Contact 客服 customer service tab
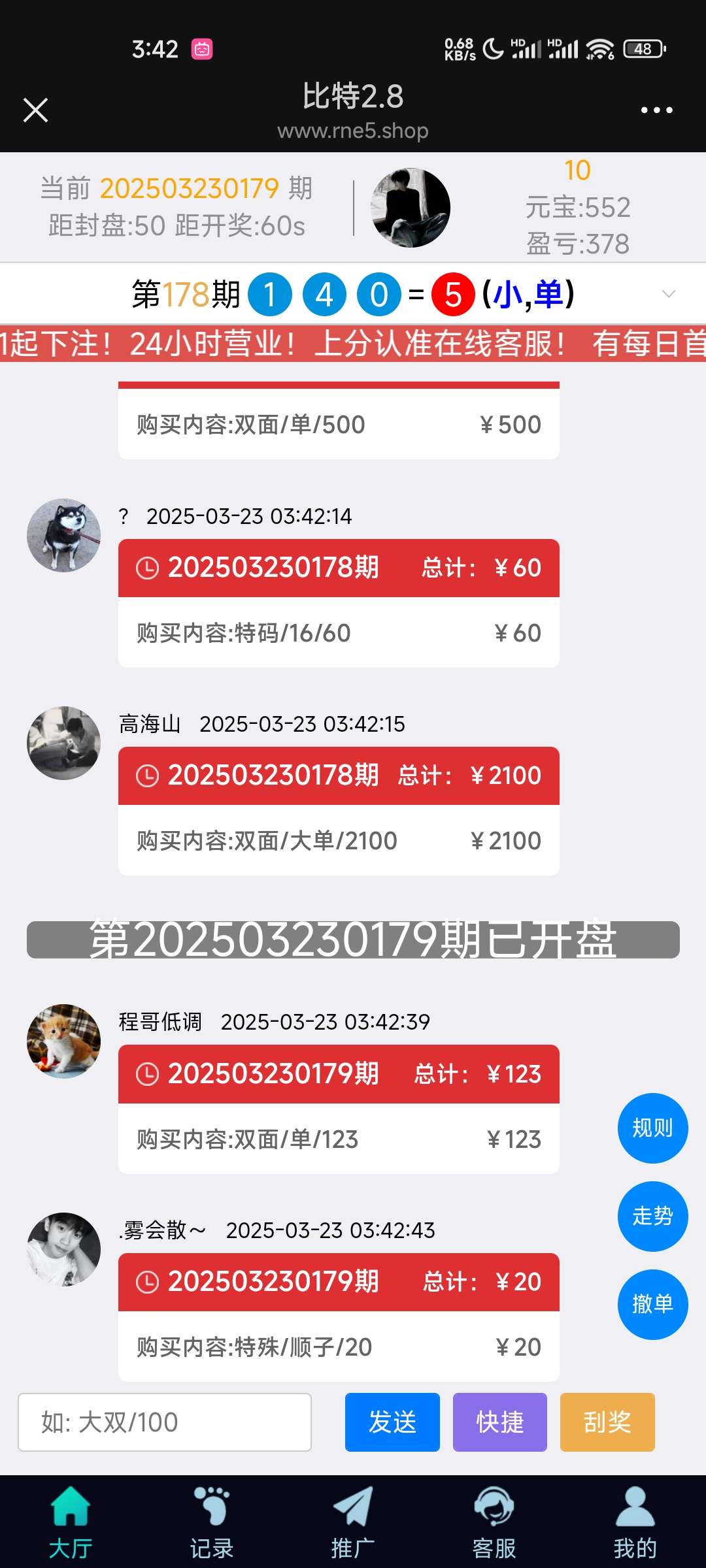The width and height of the screenshot is (706, 1568). click(x=494, y=1522)
